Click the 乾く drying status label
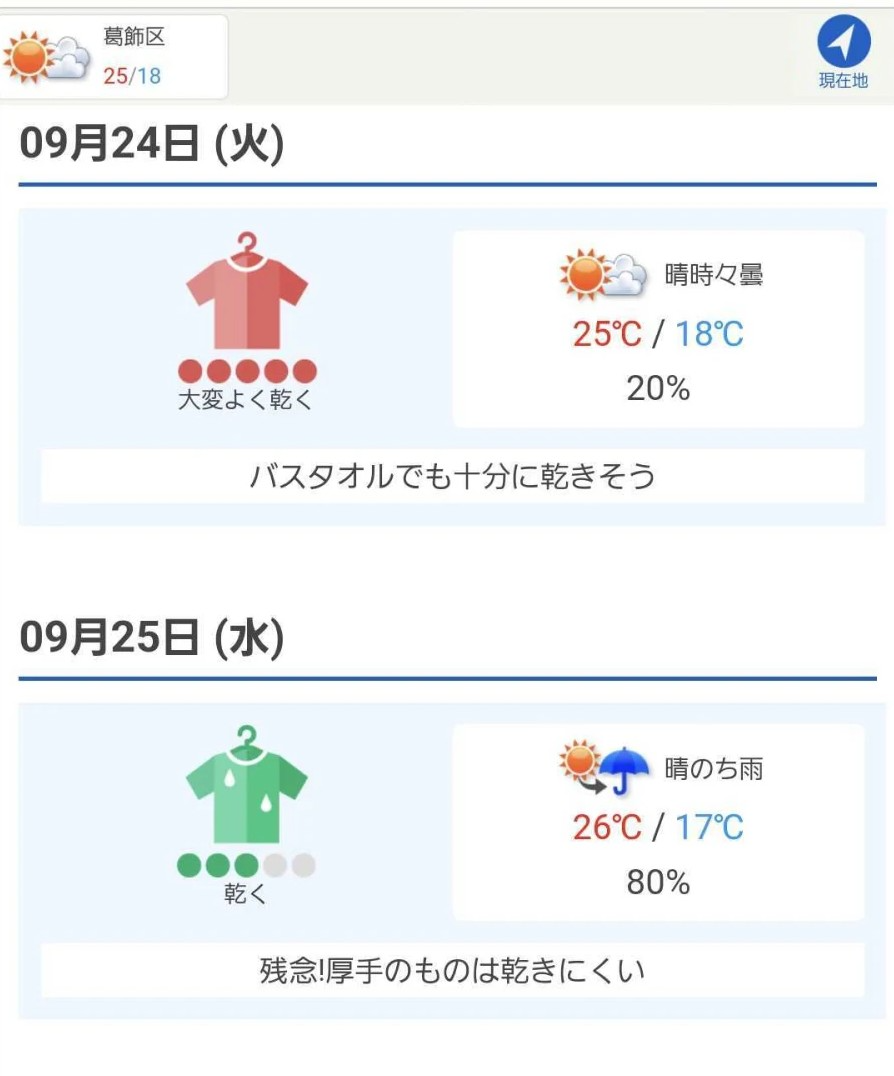894x1076 pixels. pos(246,893)
